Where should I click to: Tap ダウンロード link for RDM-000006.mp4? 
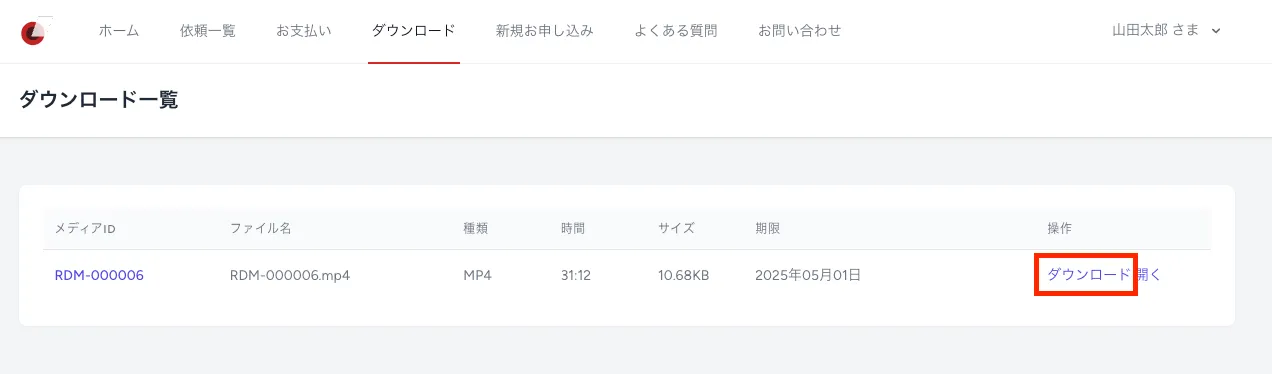tap(1089, 274)
